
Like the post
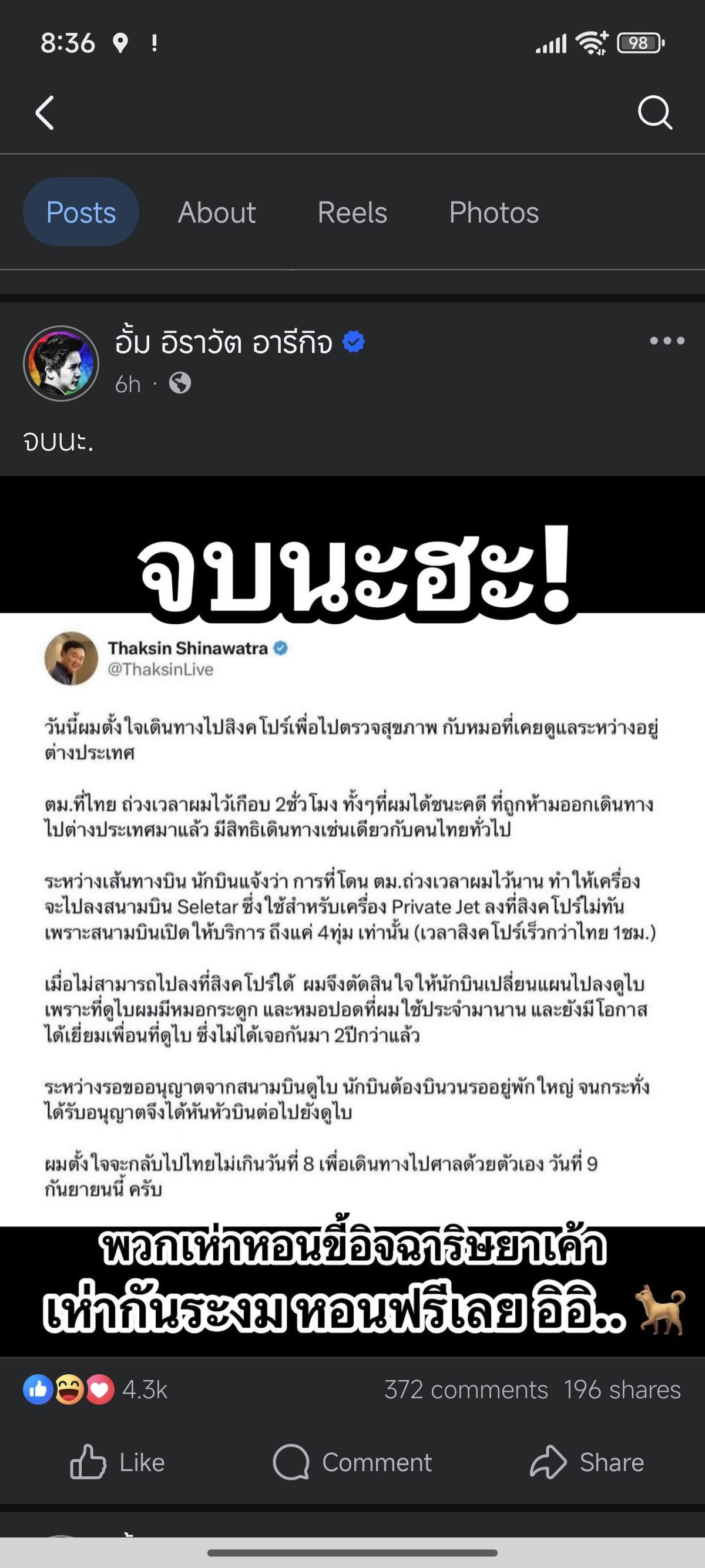pyautogui.click(x=117, y=1462)
